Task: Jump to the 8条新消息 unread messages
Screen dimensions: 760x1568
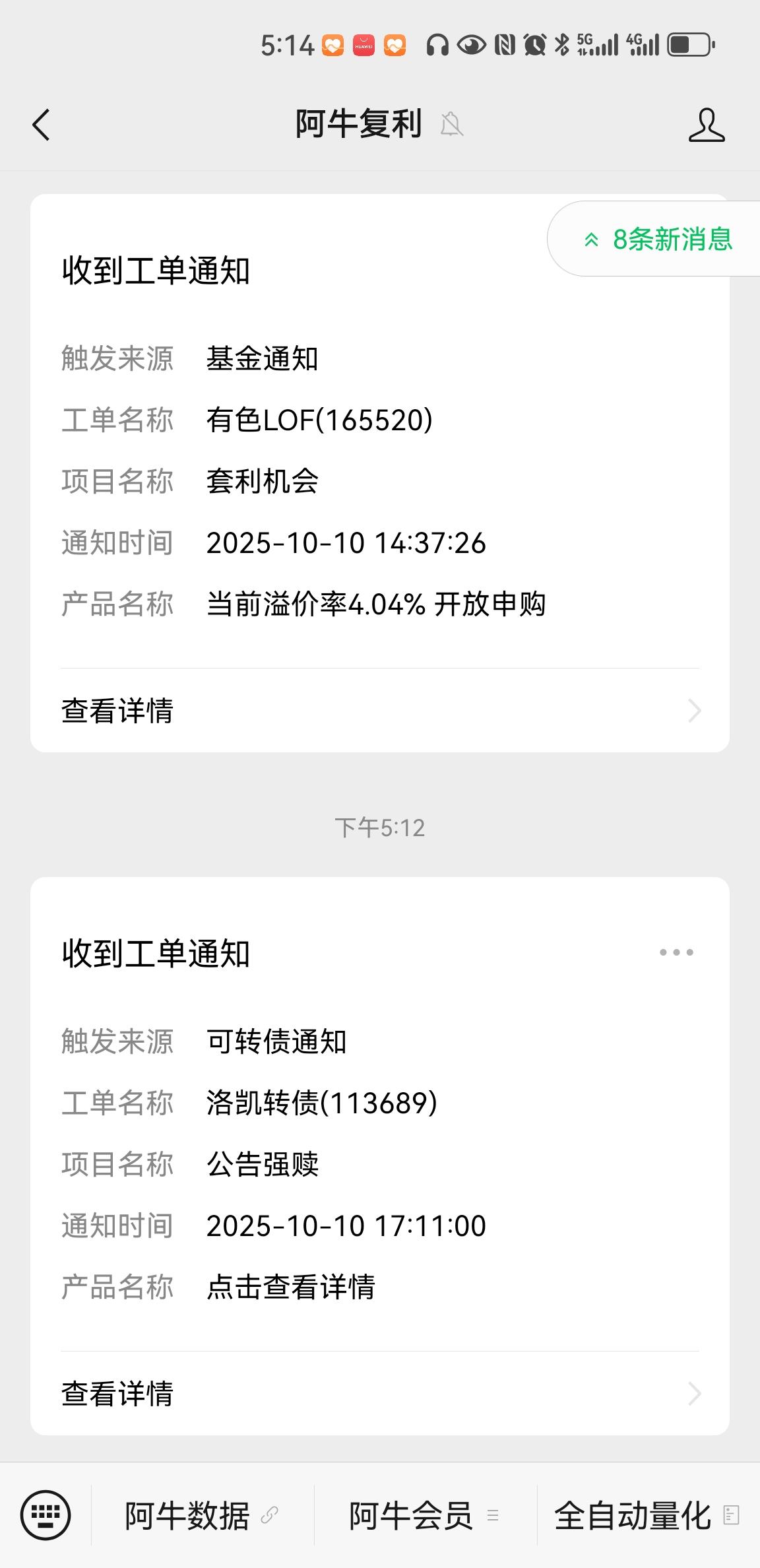Action: tap(658, 239)
